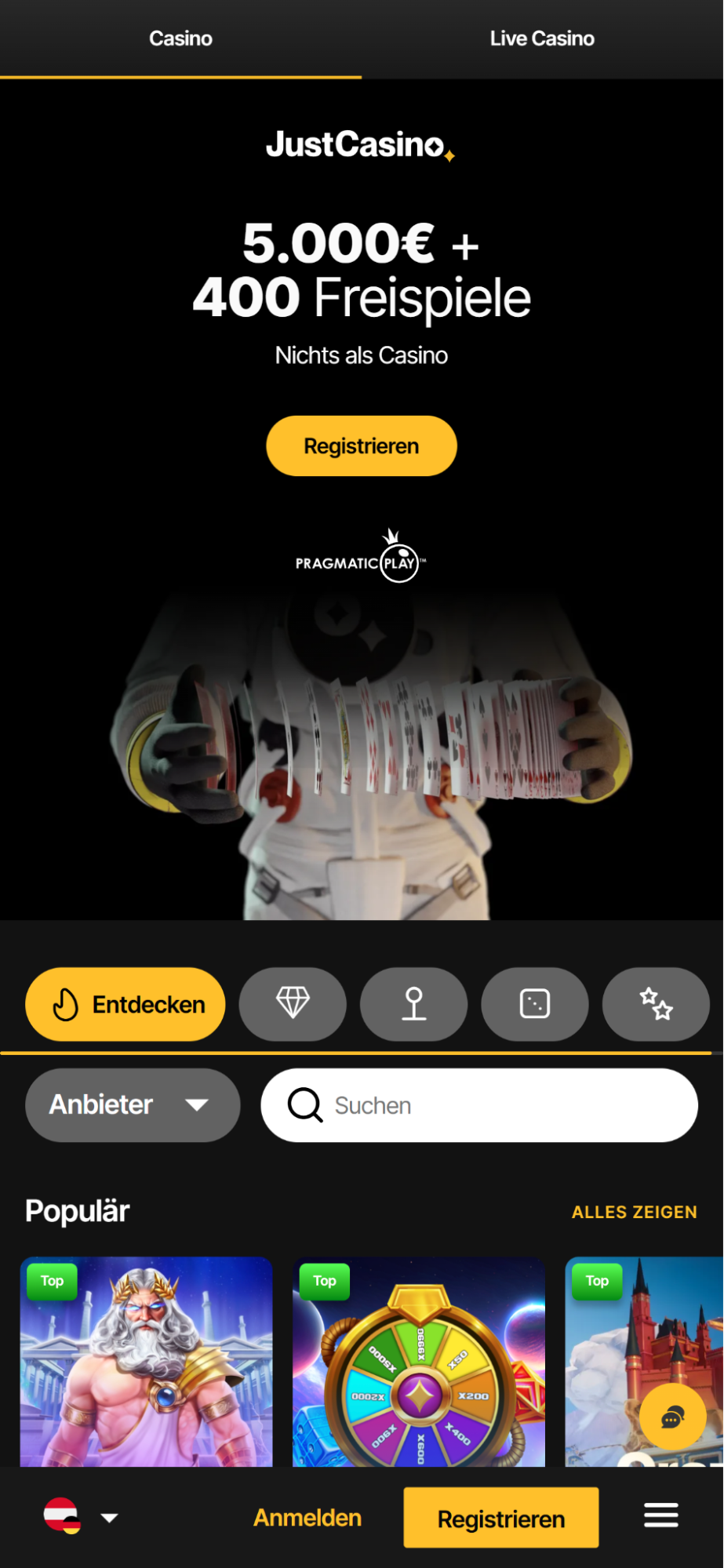
Task: Open the dice category chip
Action: (535, 1004)
